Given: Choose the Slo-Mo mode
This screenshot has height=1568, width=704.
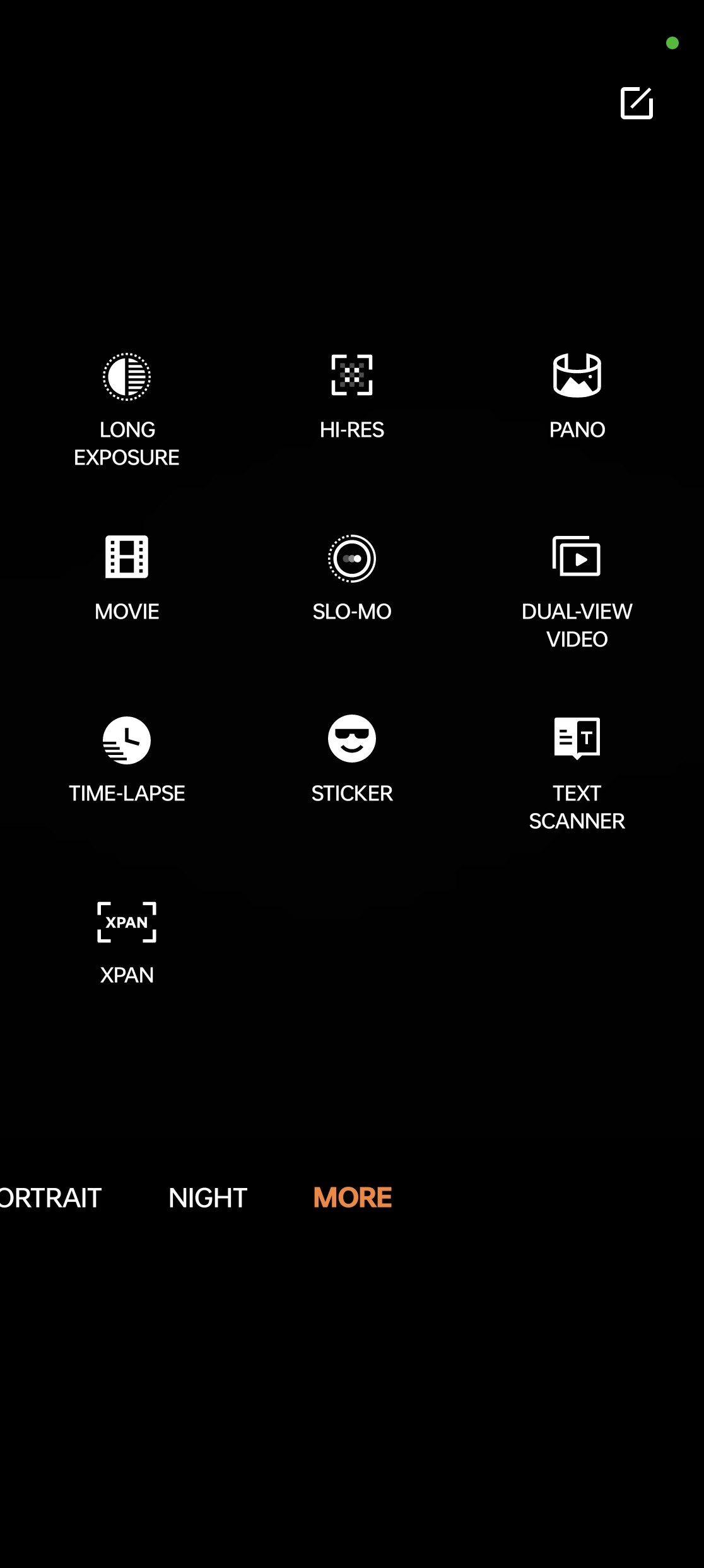Looking at the screenshot, I should pos(352,578).
